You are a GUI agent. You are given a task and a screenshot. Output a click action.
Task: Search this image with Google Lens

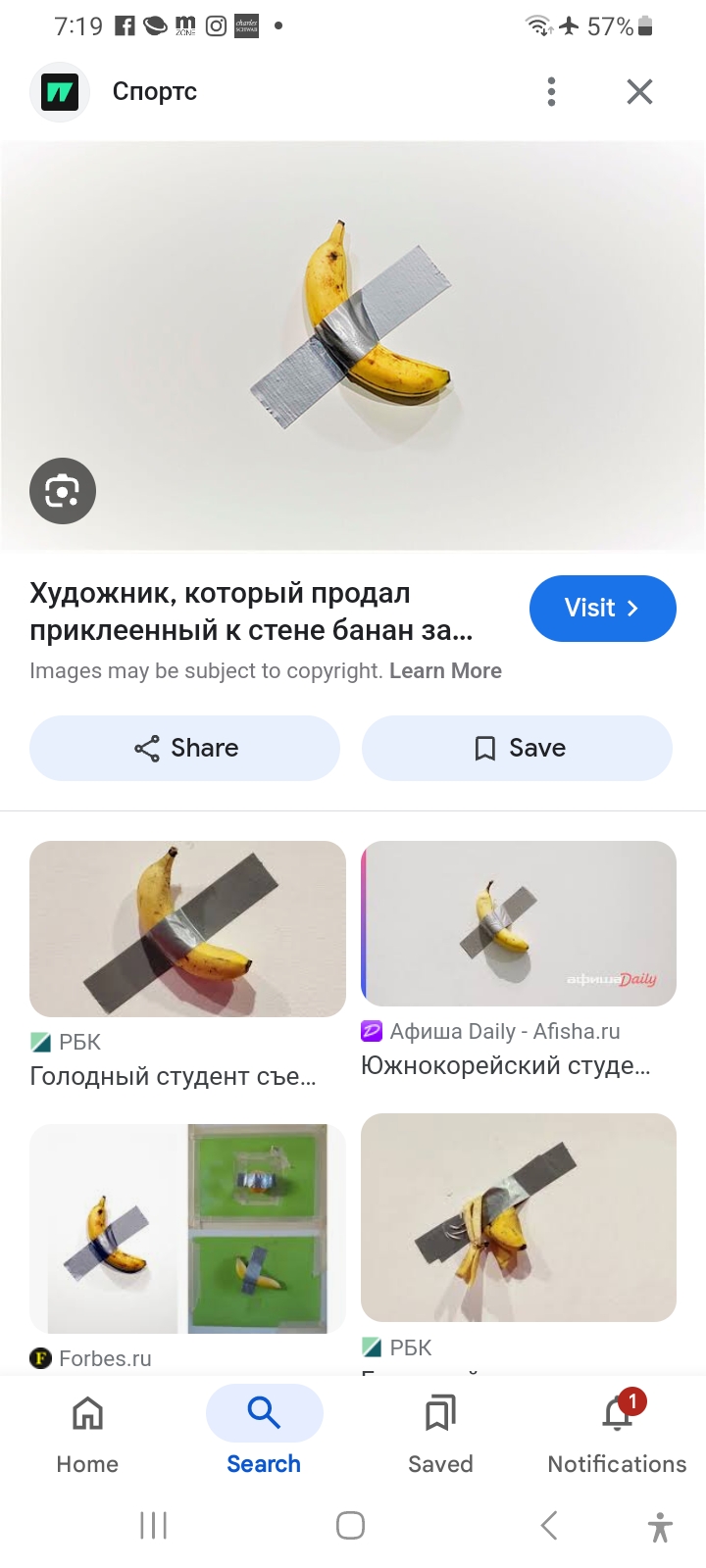[x=63, y=491]
